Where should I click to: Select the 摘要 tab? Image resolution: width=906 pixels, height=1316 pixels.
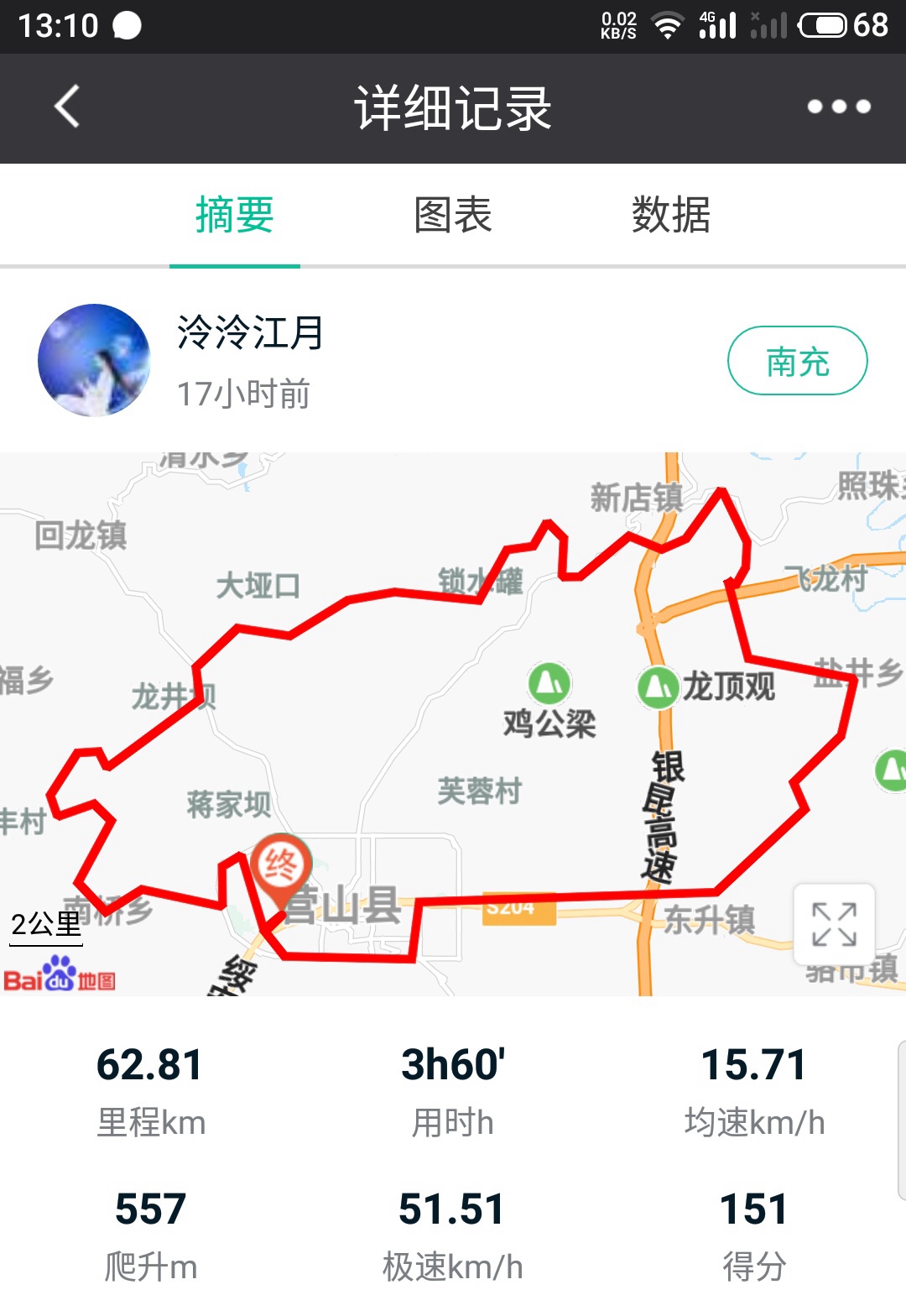coord(235,216)
